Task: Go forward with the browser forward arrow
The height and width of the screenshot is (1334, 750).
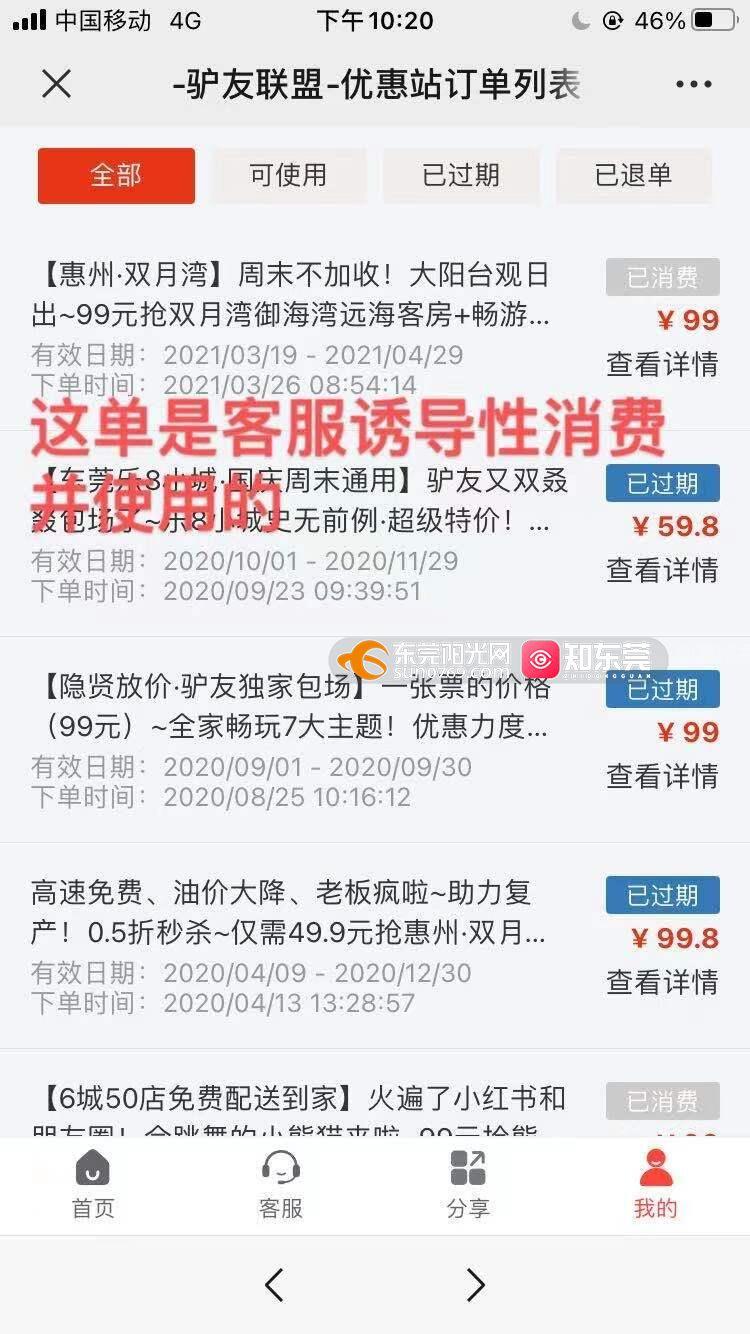Action: (x=475, y=1284)
